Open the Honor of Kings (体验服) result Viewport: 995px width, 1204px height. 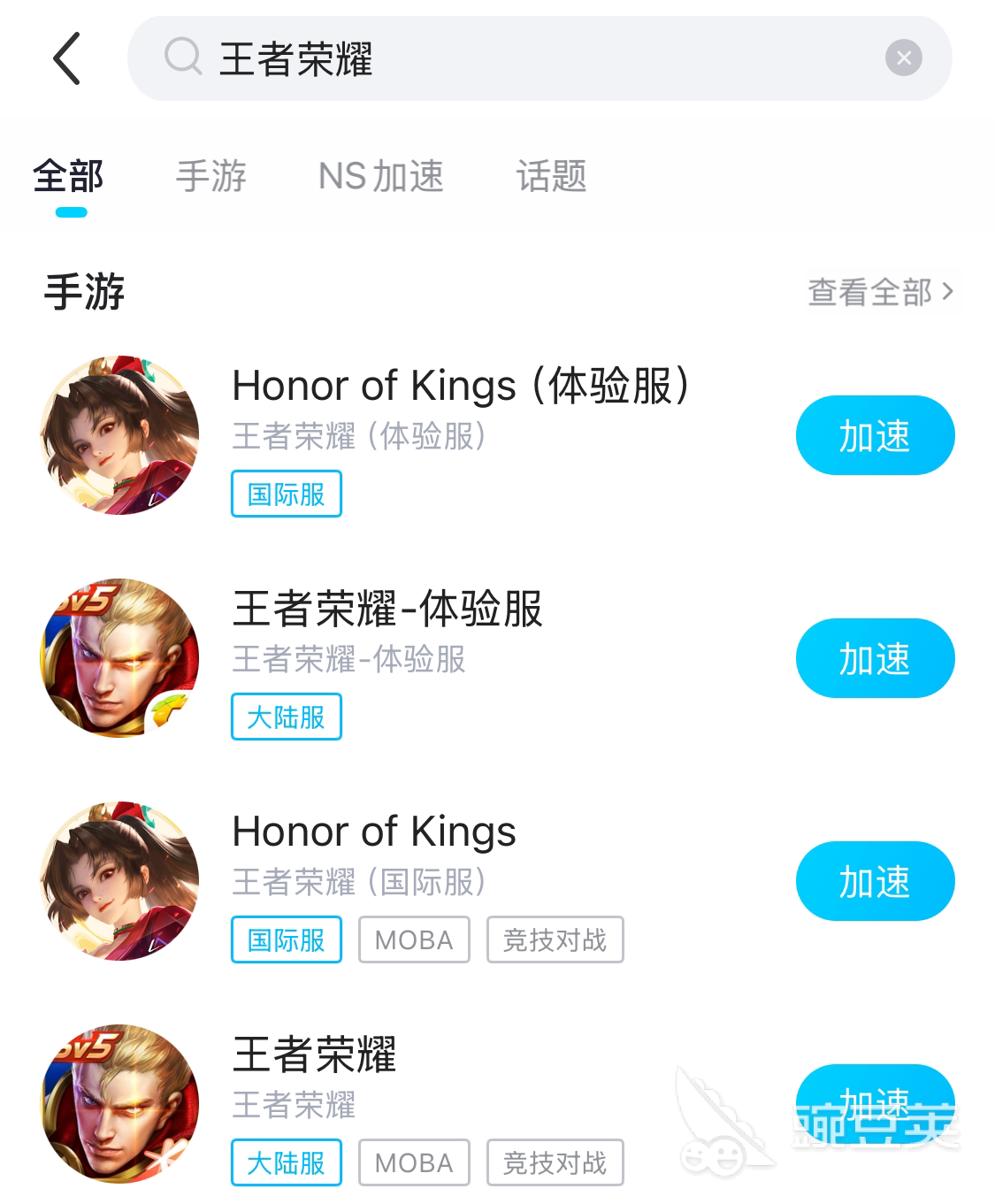(x=460, y=387)
